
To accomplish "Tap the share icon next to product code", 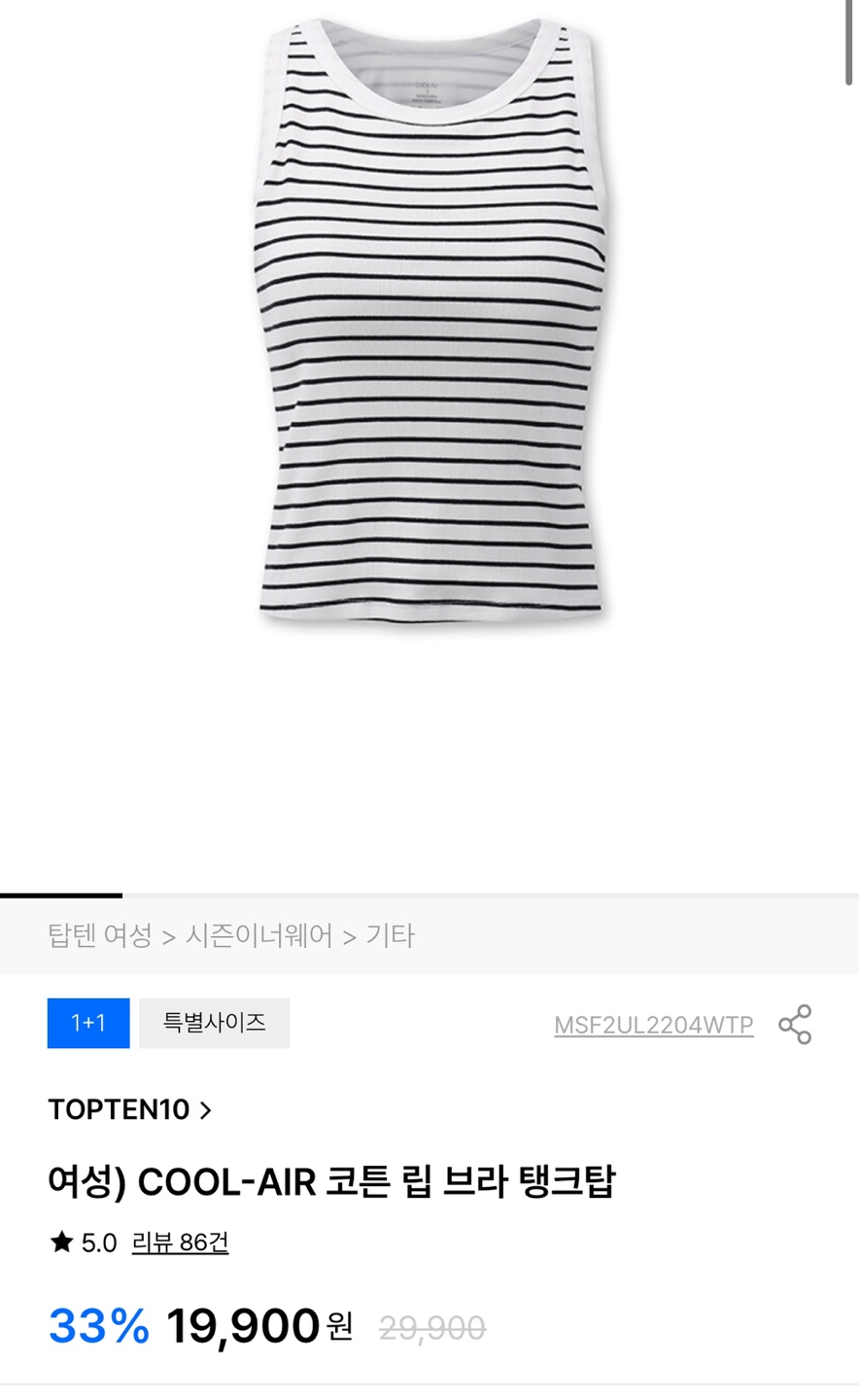I will [x=797, y=1024].
